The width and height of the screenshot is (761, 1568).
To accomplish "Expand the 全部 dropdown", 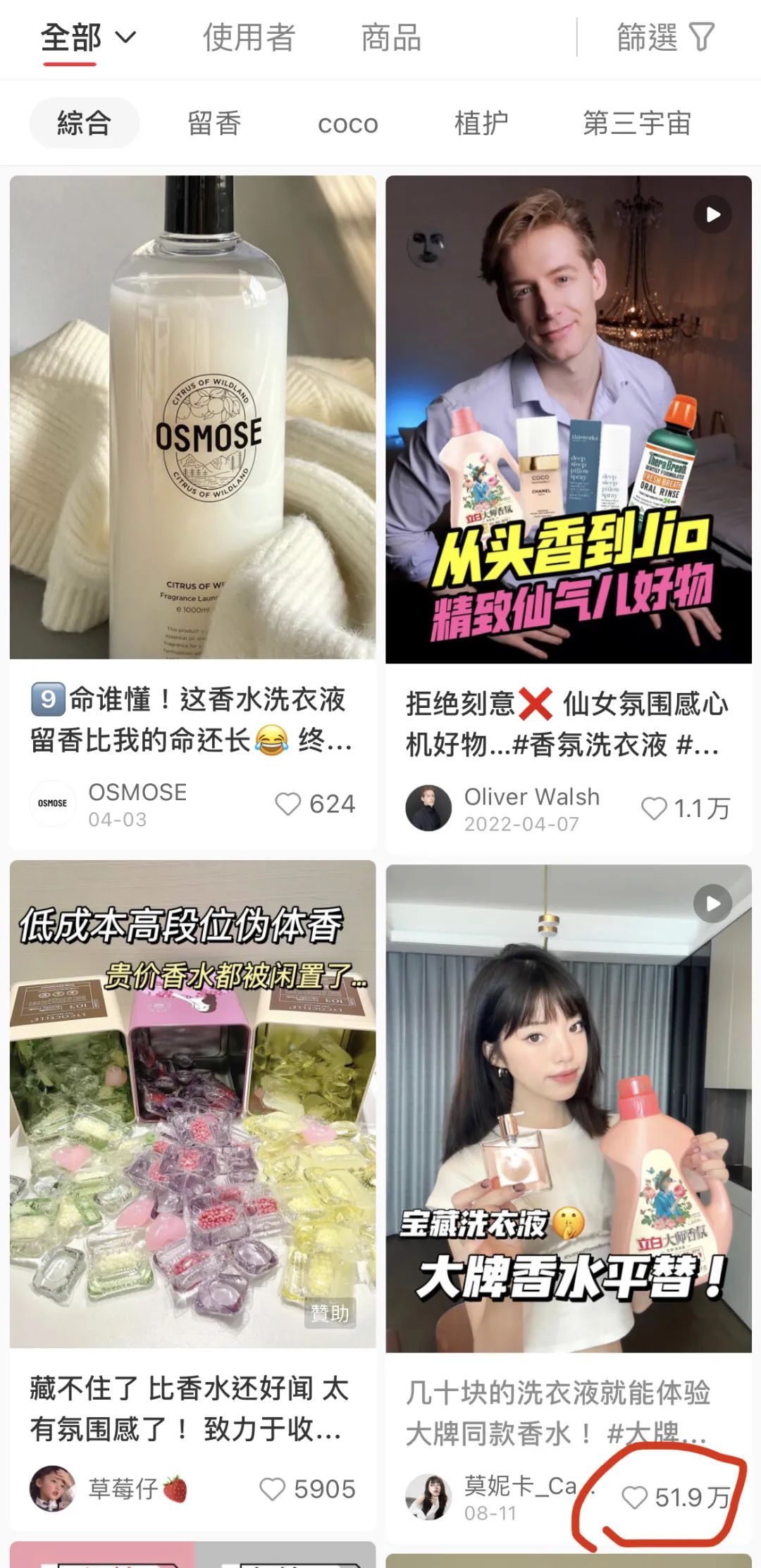I will click(x=88, y=37).
